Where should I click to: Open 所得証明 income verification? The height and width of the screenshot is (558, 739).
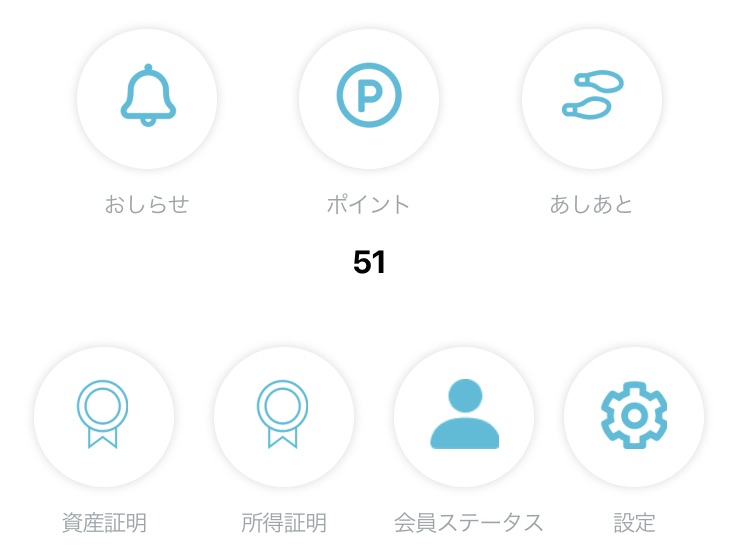(283, 416)
